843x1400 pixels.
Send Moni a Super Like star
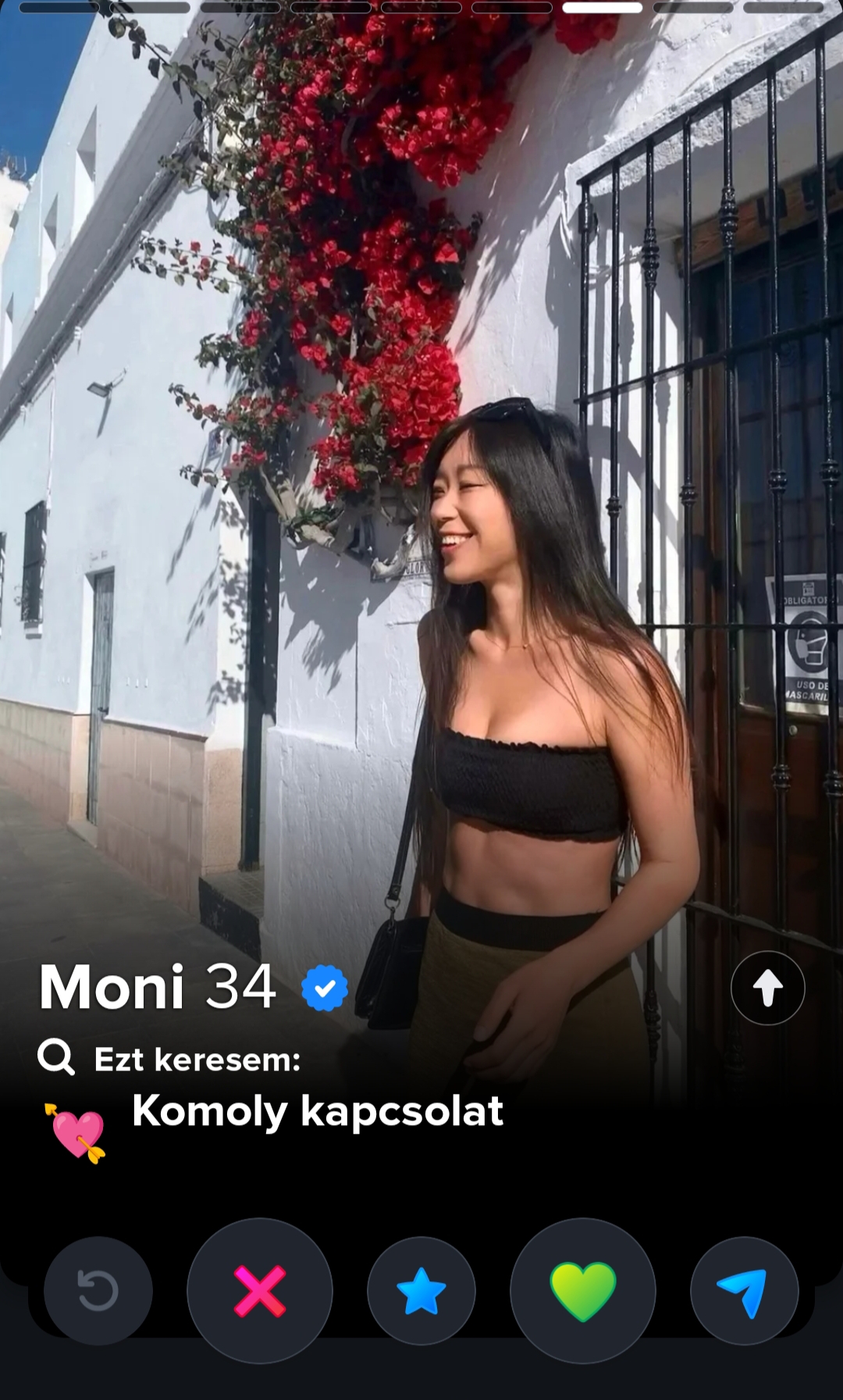point(421,1290)
